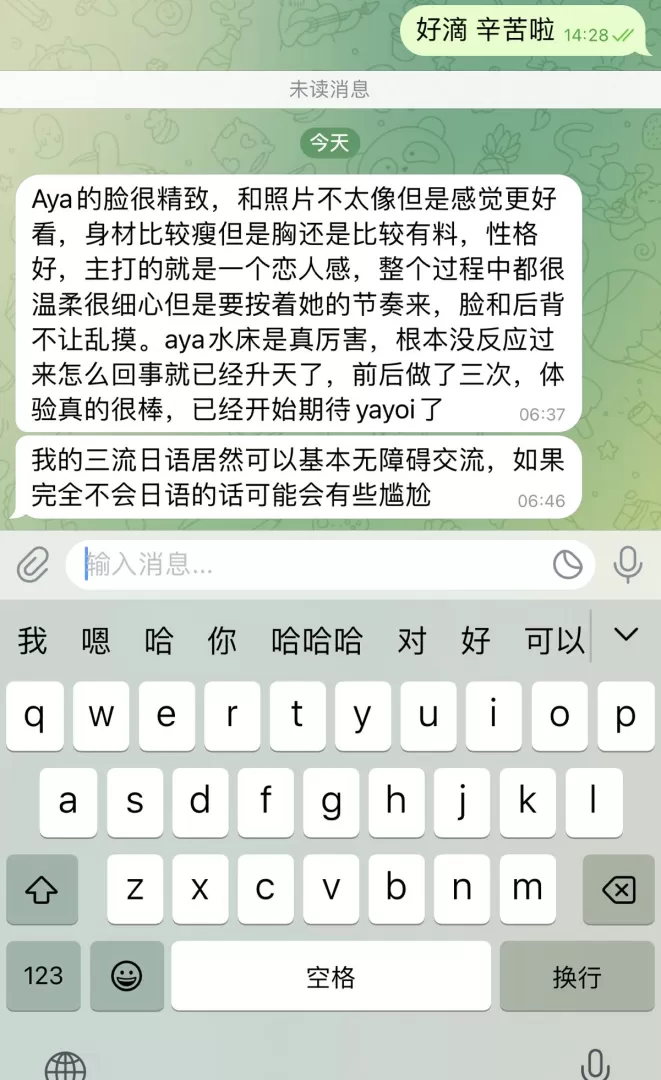Tap the voice message microphone icon
The width and height of the screenshot is (661, 1080).
(x=627, y=565)
